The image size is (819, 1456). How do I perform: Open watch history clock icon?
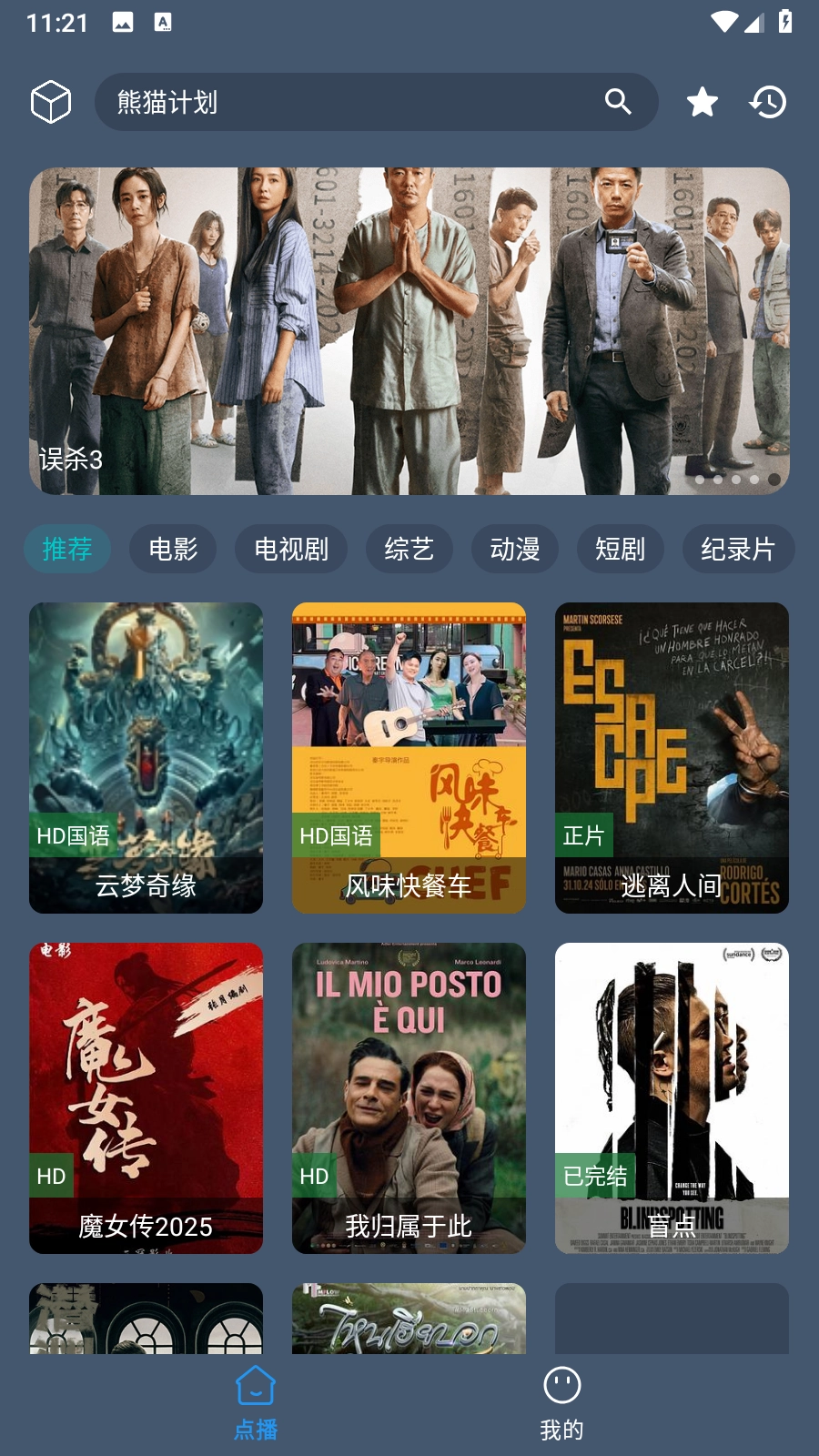click(x=768, y=102)
